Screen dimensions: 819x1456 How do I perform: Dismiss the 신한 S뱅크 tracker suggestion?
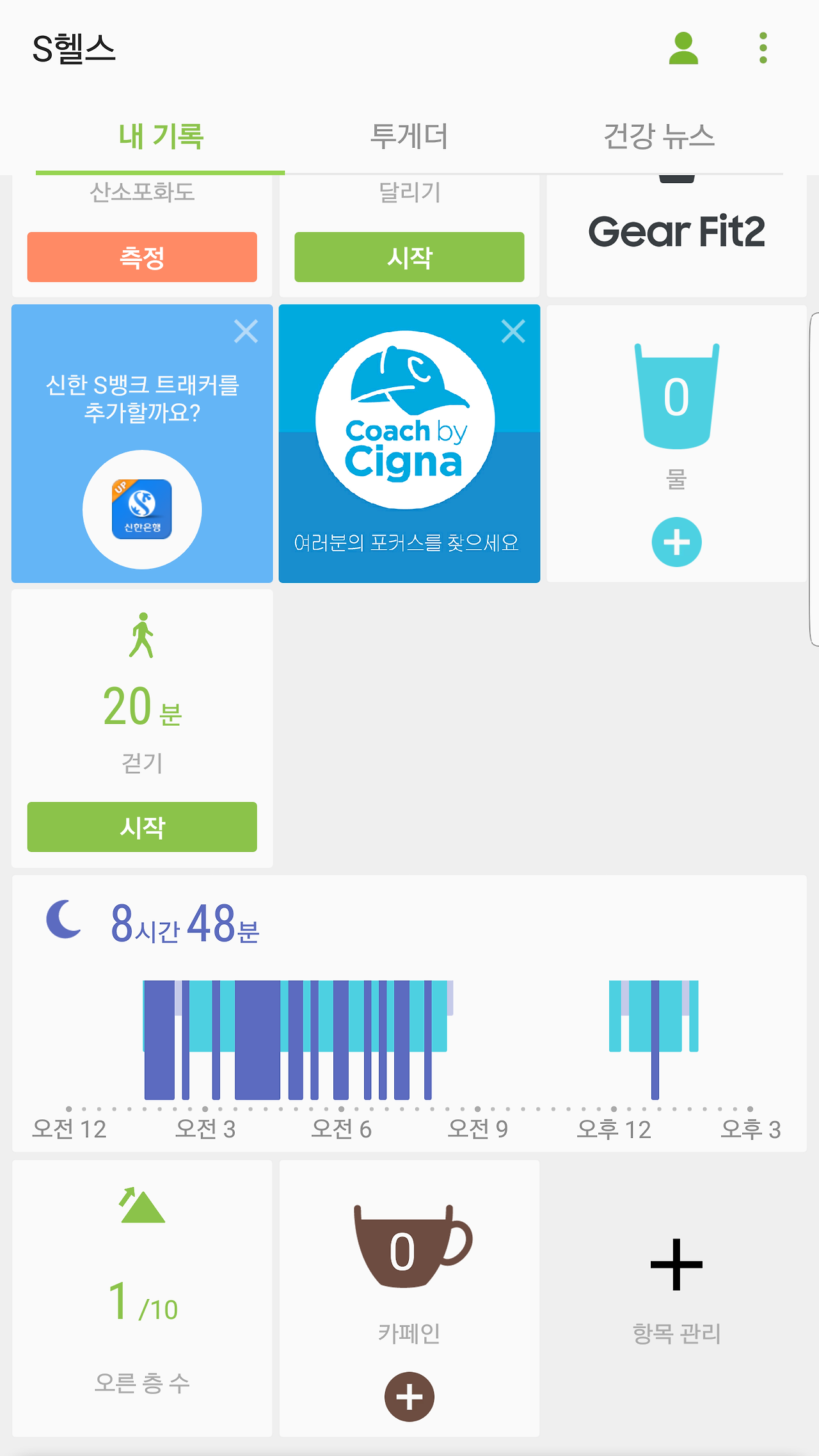(246, 332)
